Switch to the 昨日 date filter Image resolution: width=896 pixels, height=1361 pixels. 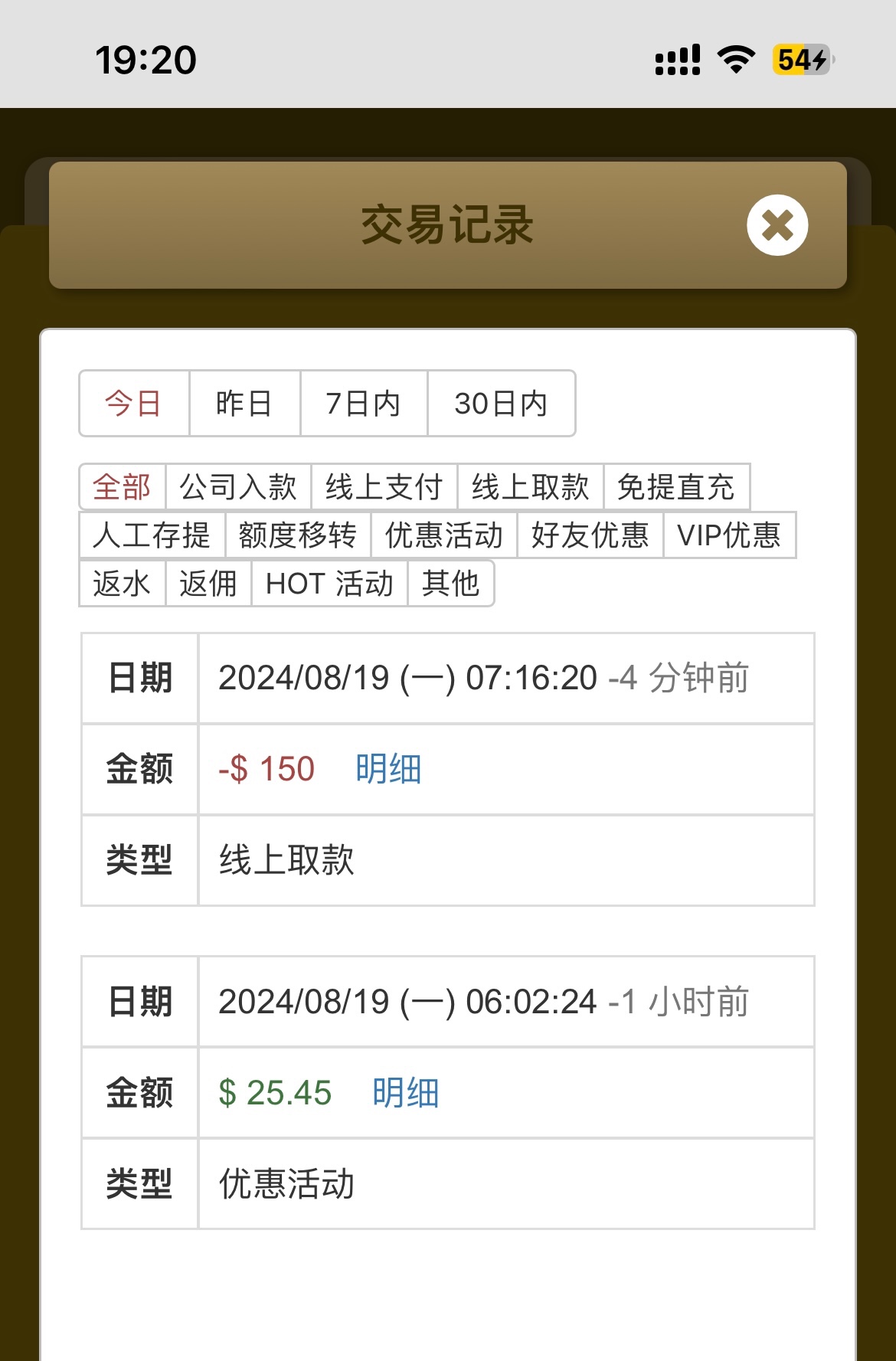tap(244, 404)
